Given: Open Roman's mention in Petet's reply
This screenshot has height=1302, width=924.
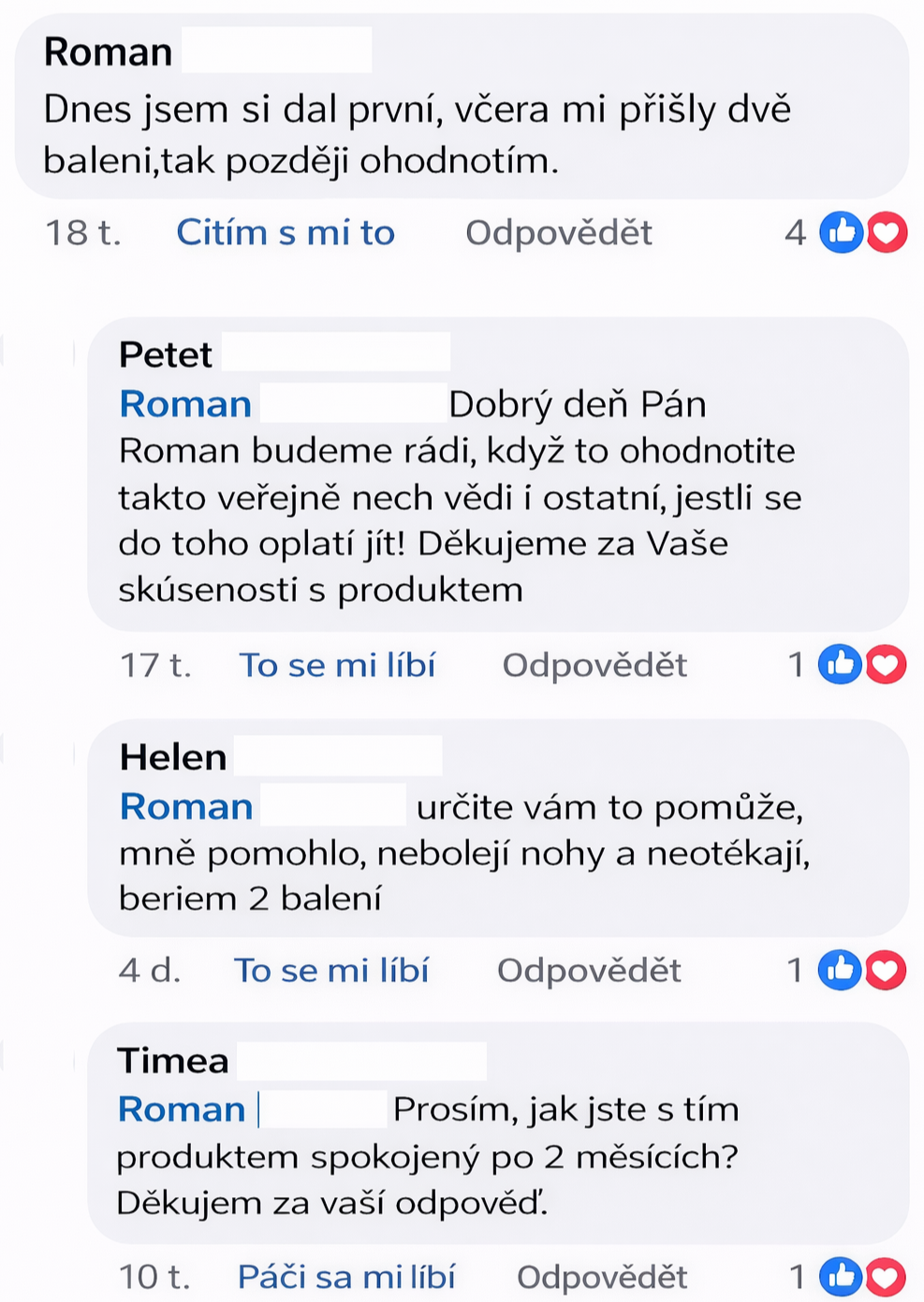Looking at the screenshot, I should coord(185,404).
